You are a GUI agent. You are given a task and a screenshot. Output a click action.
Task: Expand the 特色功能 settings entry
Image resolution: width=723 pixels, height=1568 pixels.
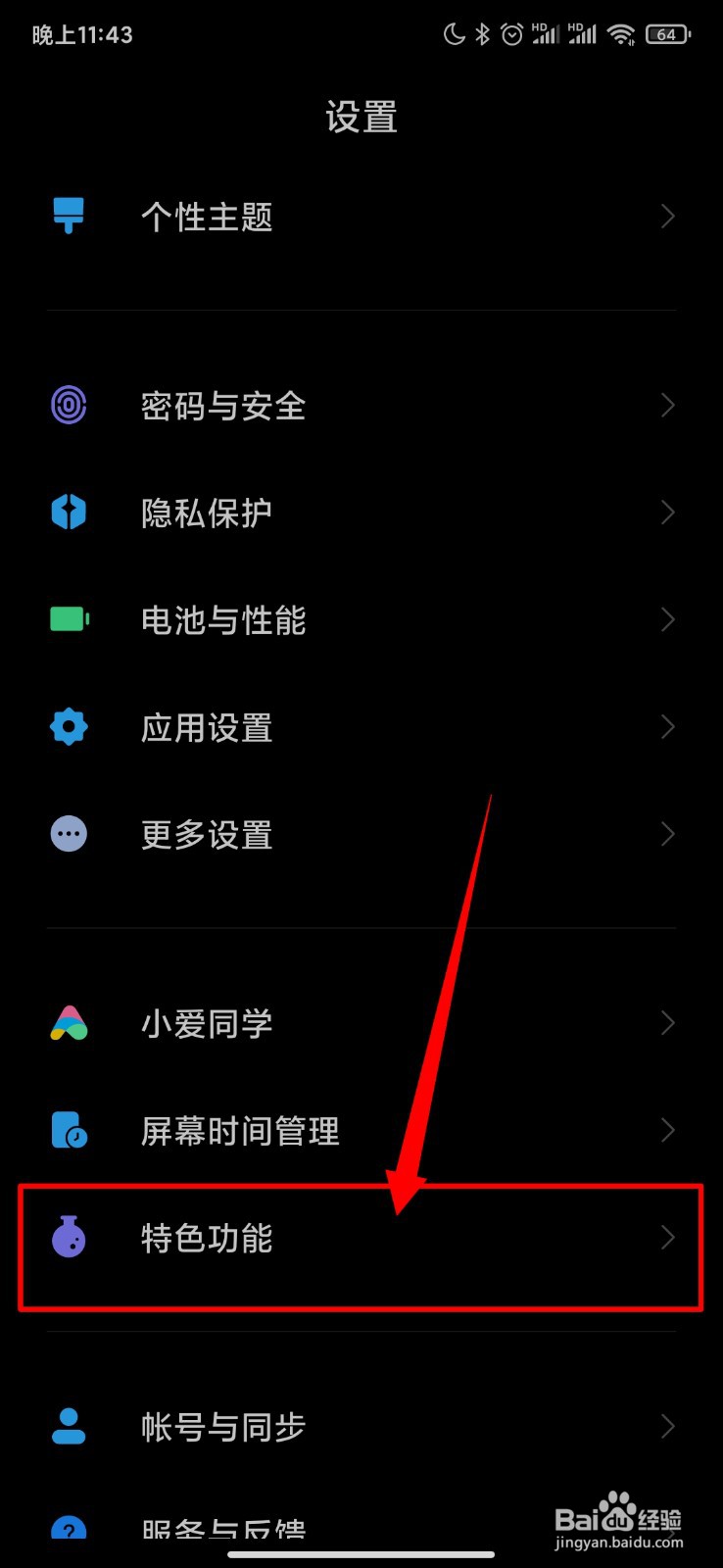click(x=361, y=1238)
